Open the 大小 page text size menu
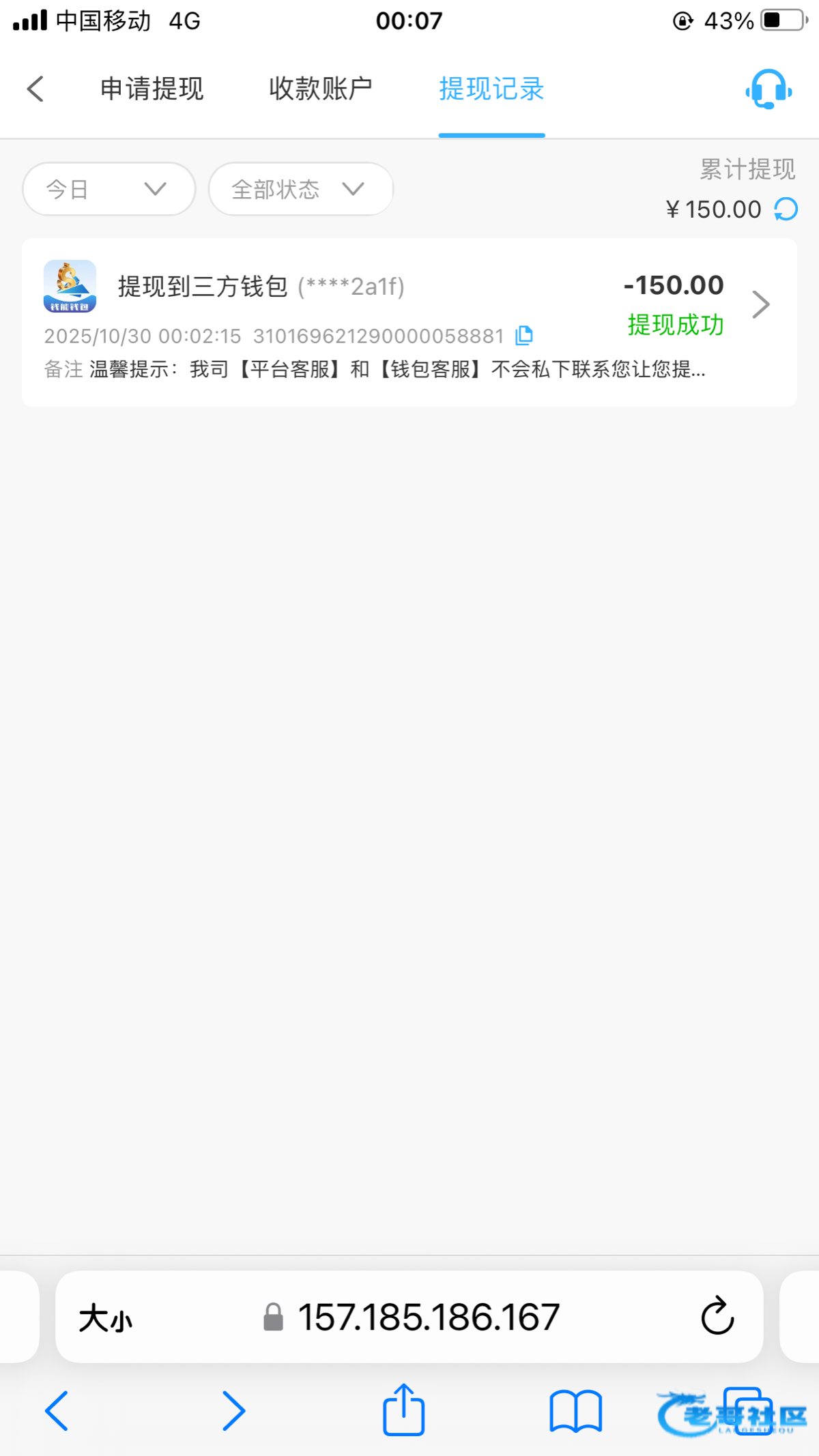The width and height of the screenshot is (819, 1456). [x=105, y=1317]
